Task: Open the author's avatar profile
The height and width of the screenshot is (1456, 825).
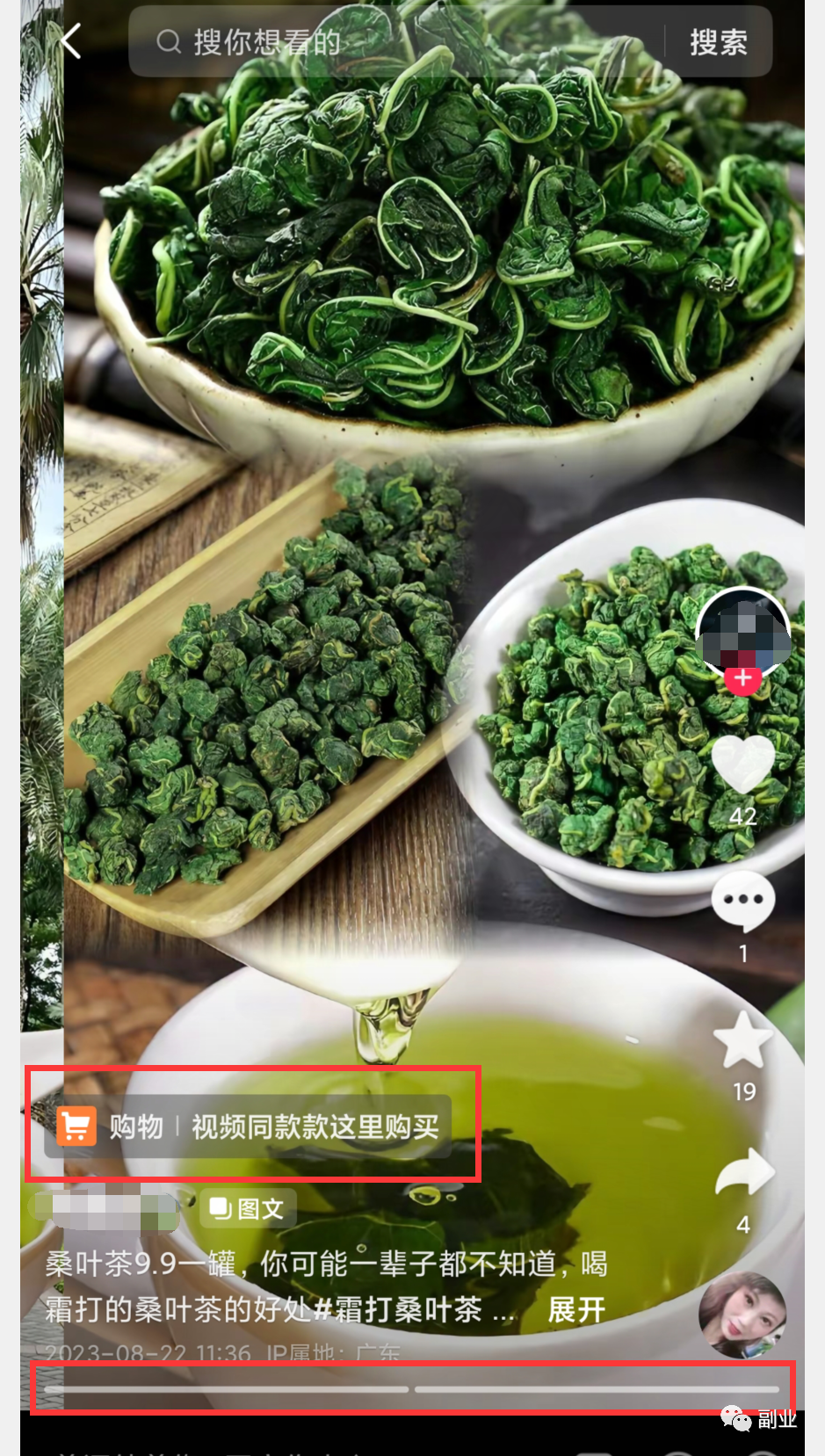Action: [x=743, y=633]
